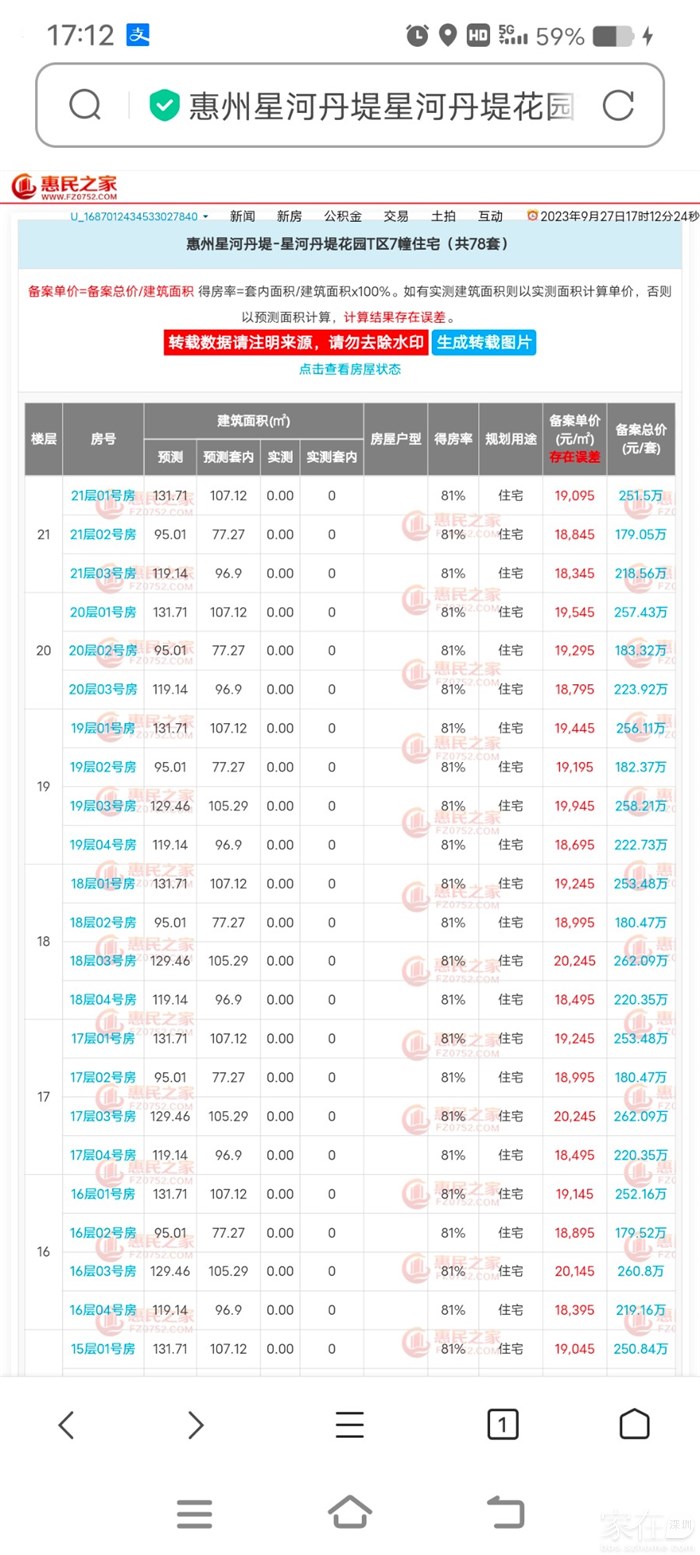
Task: Open the 互动 section
Action: (x=490, y=216)
